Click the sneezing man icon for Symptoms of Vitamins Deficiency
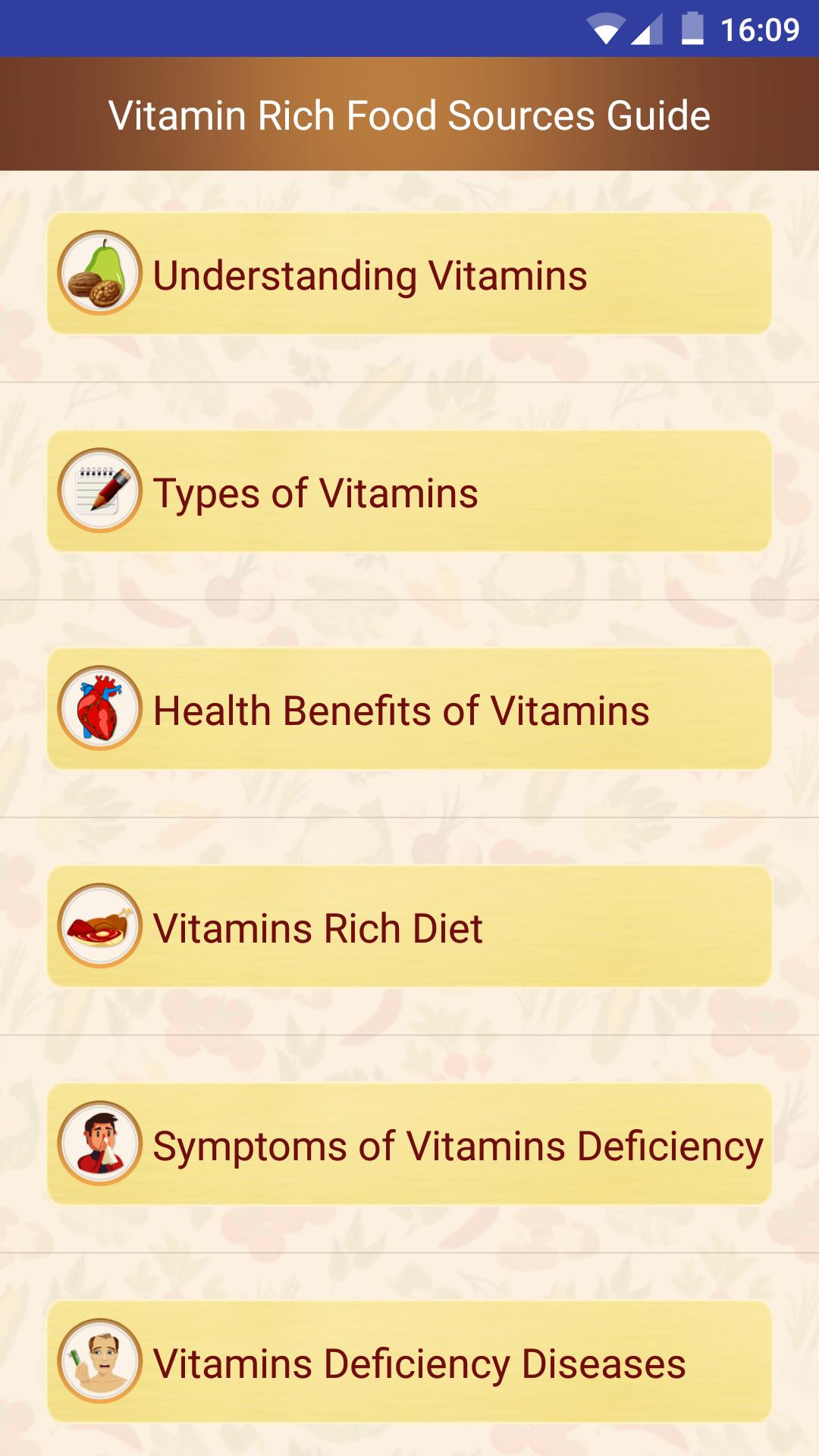Image resolution: width=819 pixels, height=1456 pixels. point(99,1145)
